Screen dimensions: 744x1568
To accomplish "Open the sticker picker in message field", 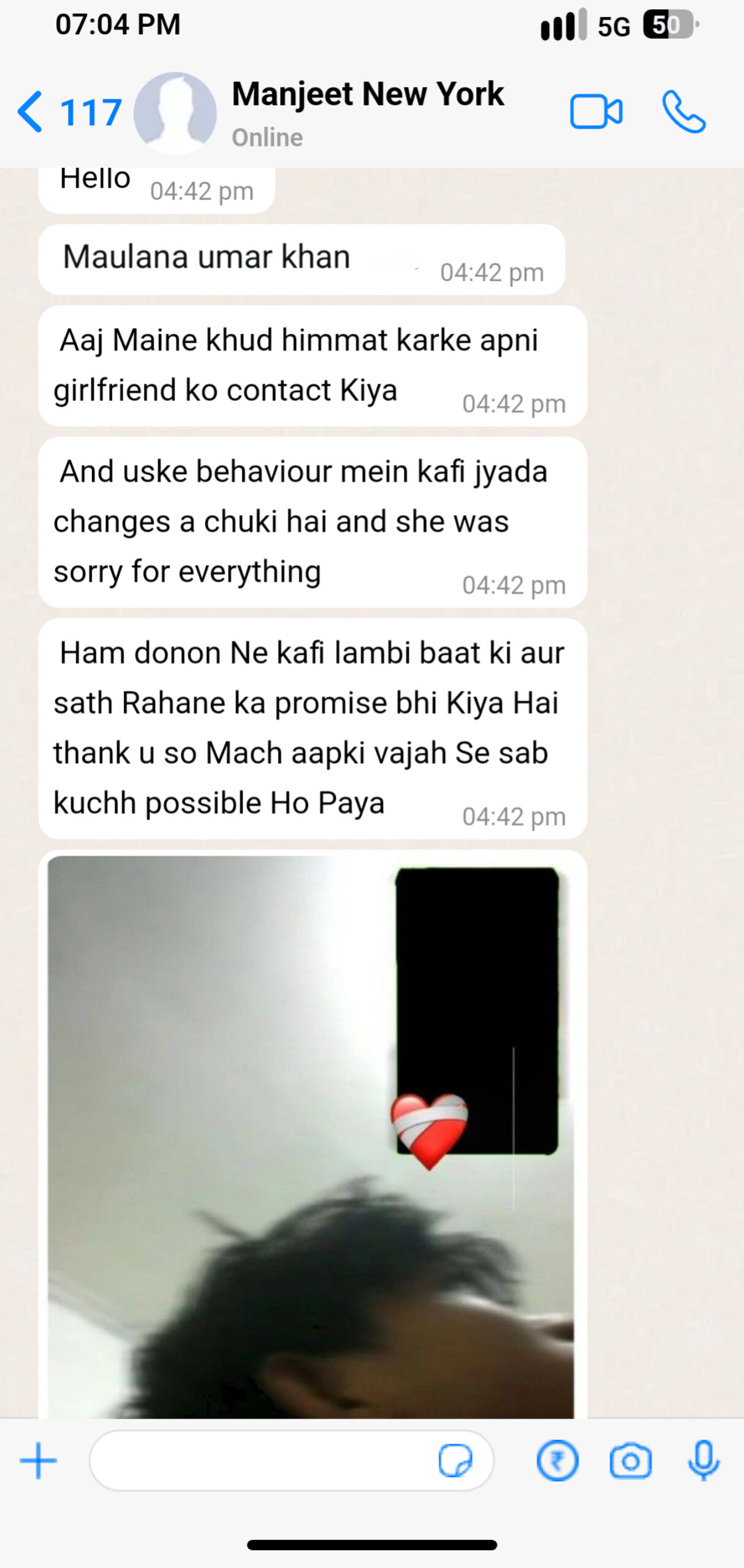I will (455, 1461).
